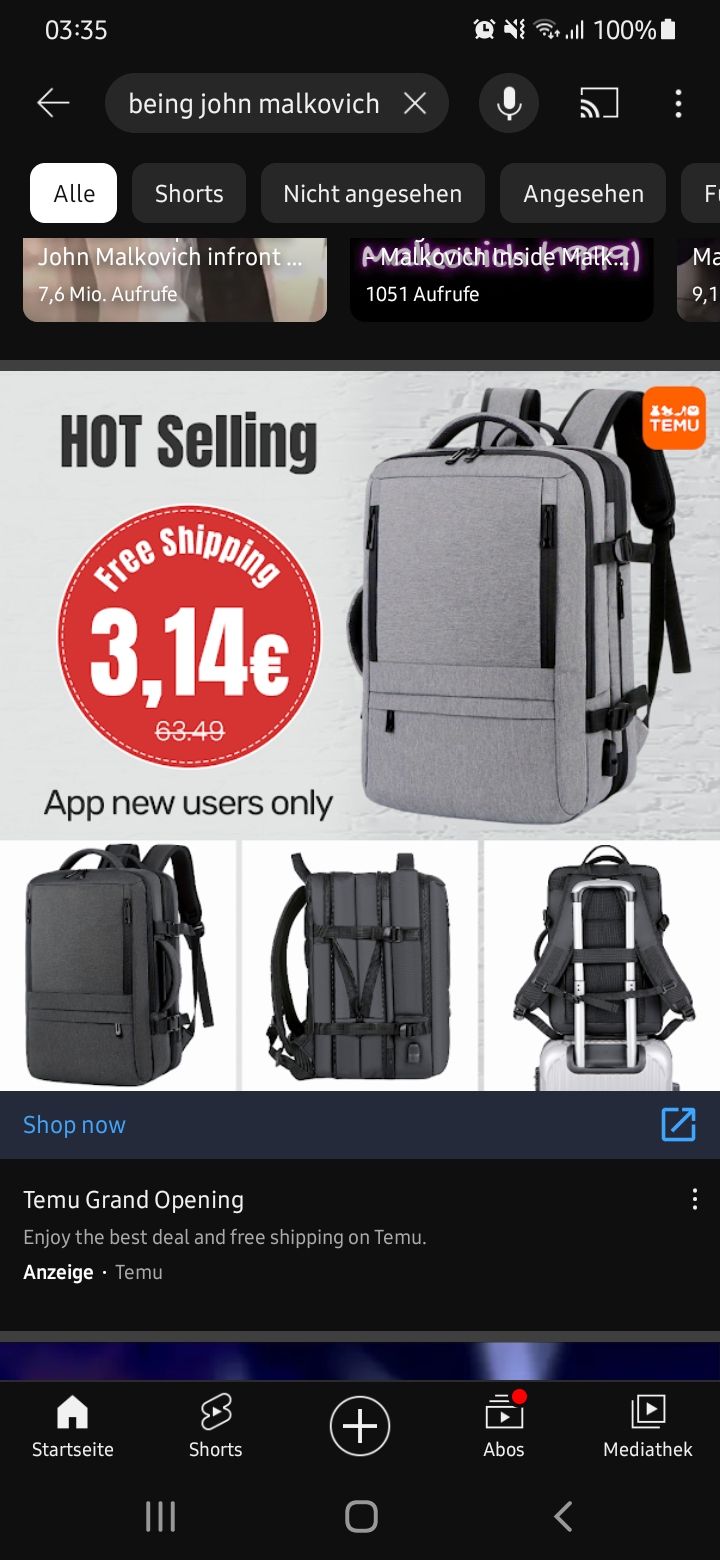Open the Mediathek tab
This screenshot has width=720, height=1560.
pos(647,1427)
